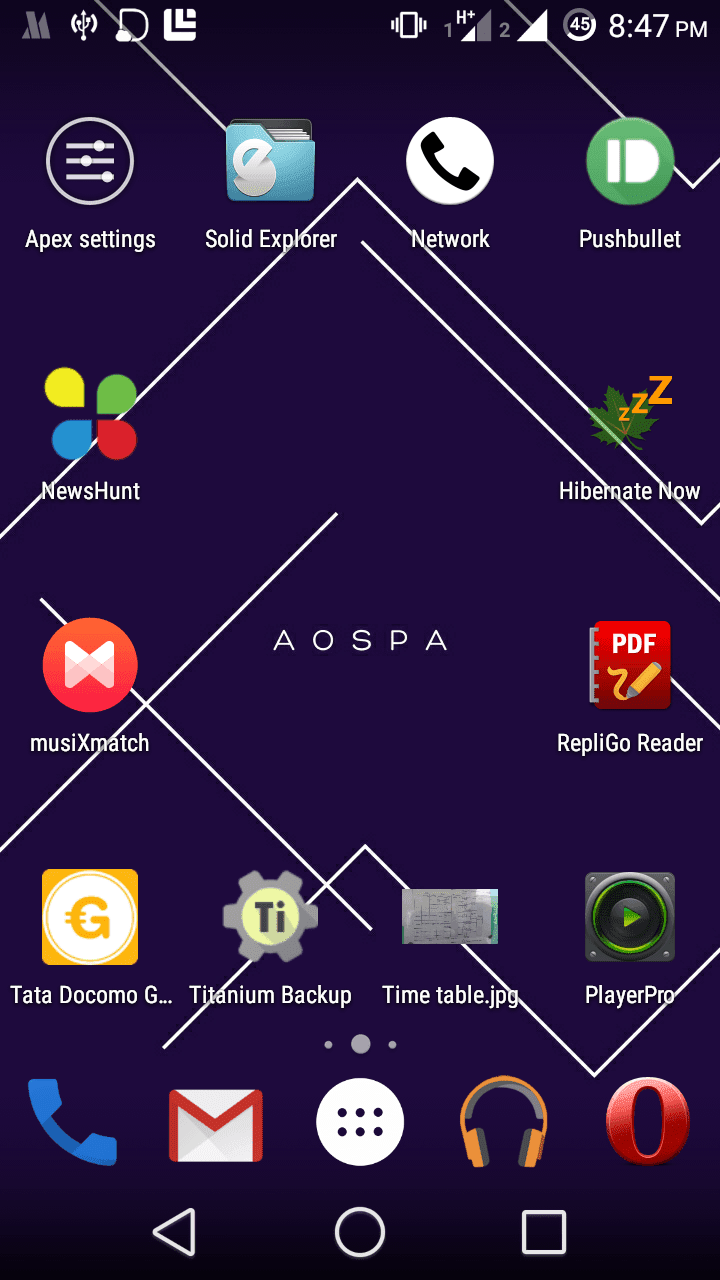
Task: Open the Network shortcut
Action: point(450,162)
